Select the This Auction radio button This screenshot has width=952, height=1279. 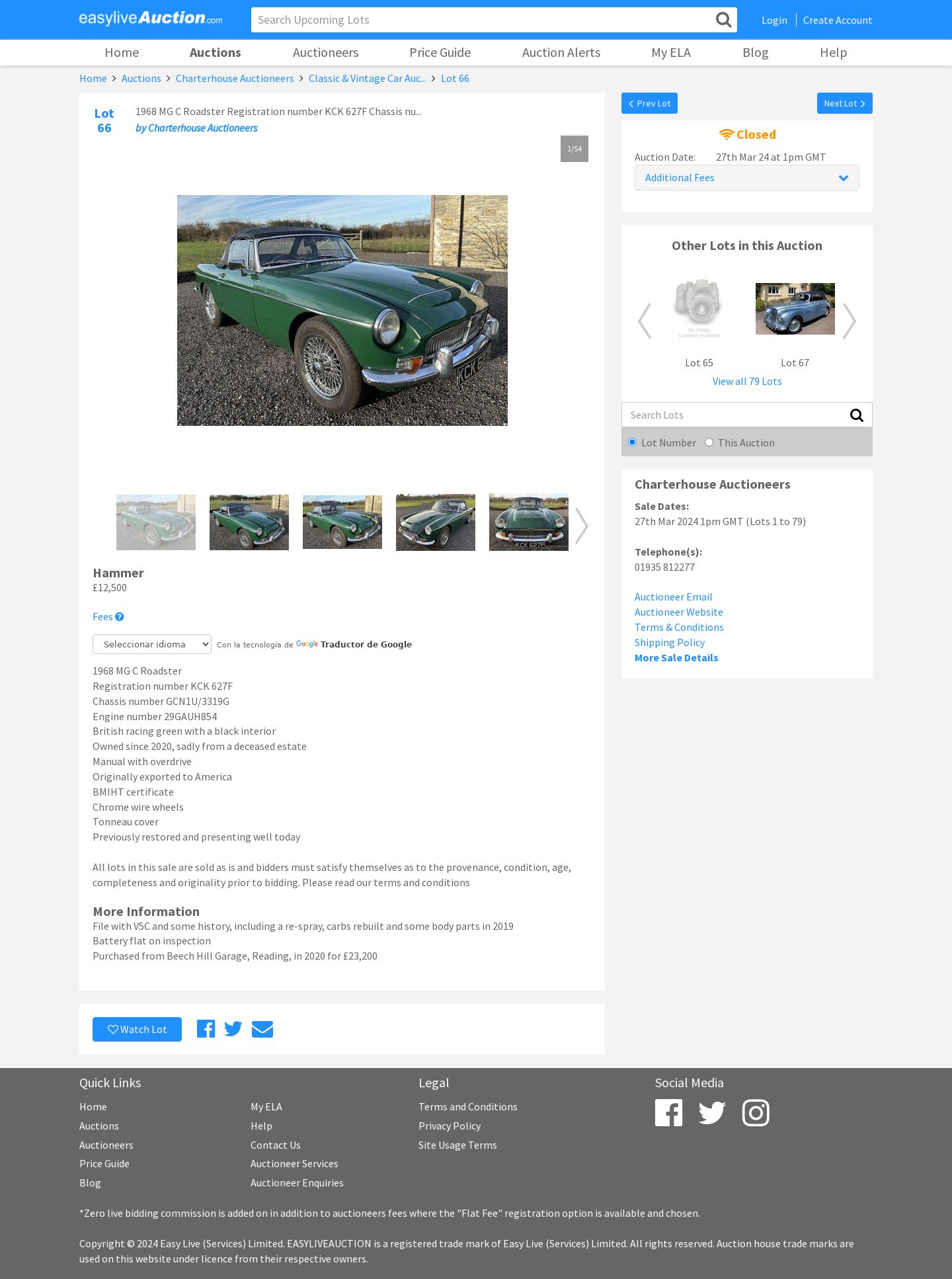pos(709,442)
